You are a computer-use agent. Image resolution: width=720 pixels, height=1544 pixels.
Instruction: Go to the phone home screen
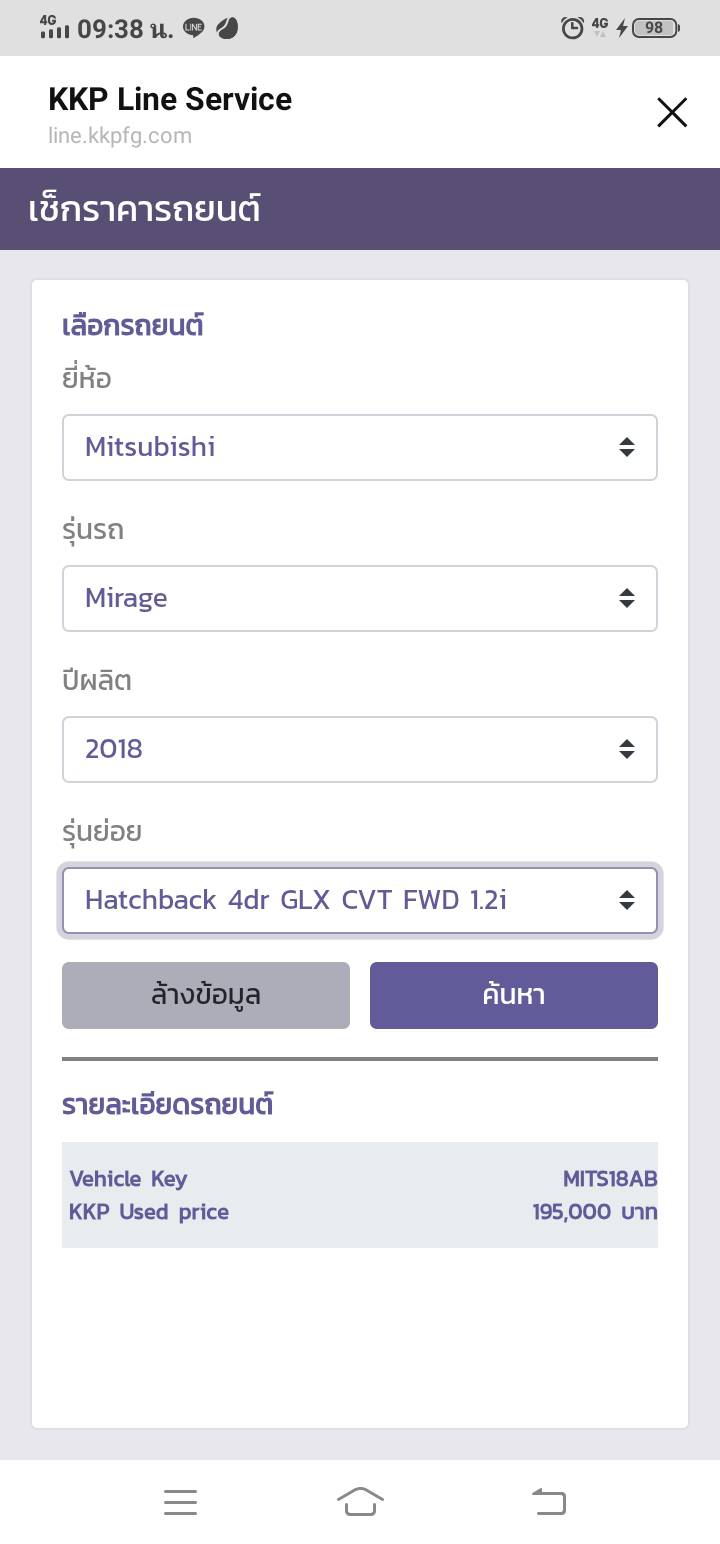(x=360, y=1501)
